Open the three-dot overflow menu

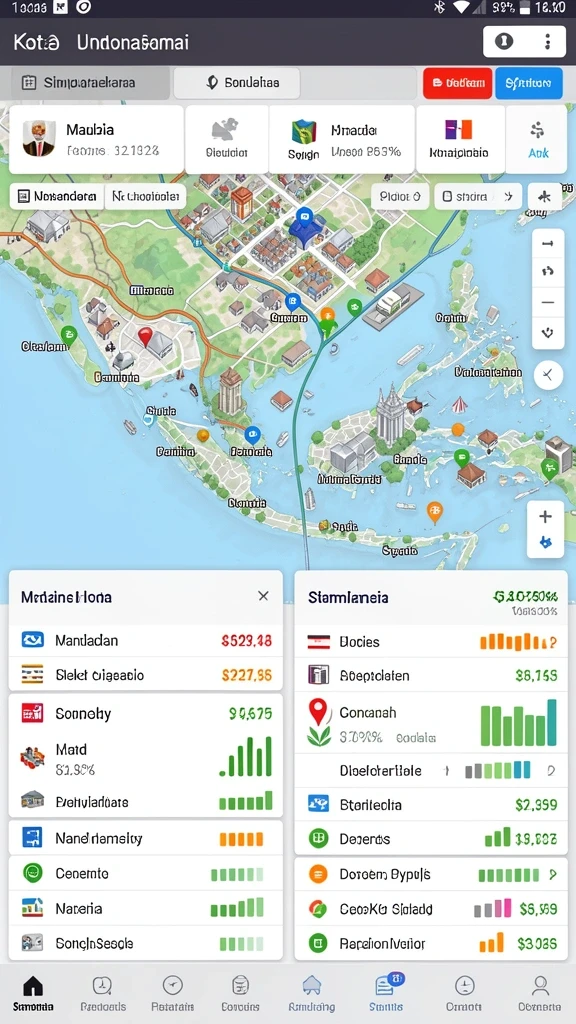[x=547, y=42]
